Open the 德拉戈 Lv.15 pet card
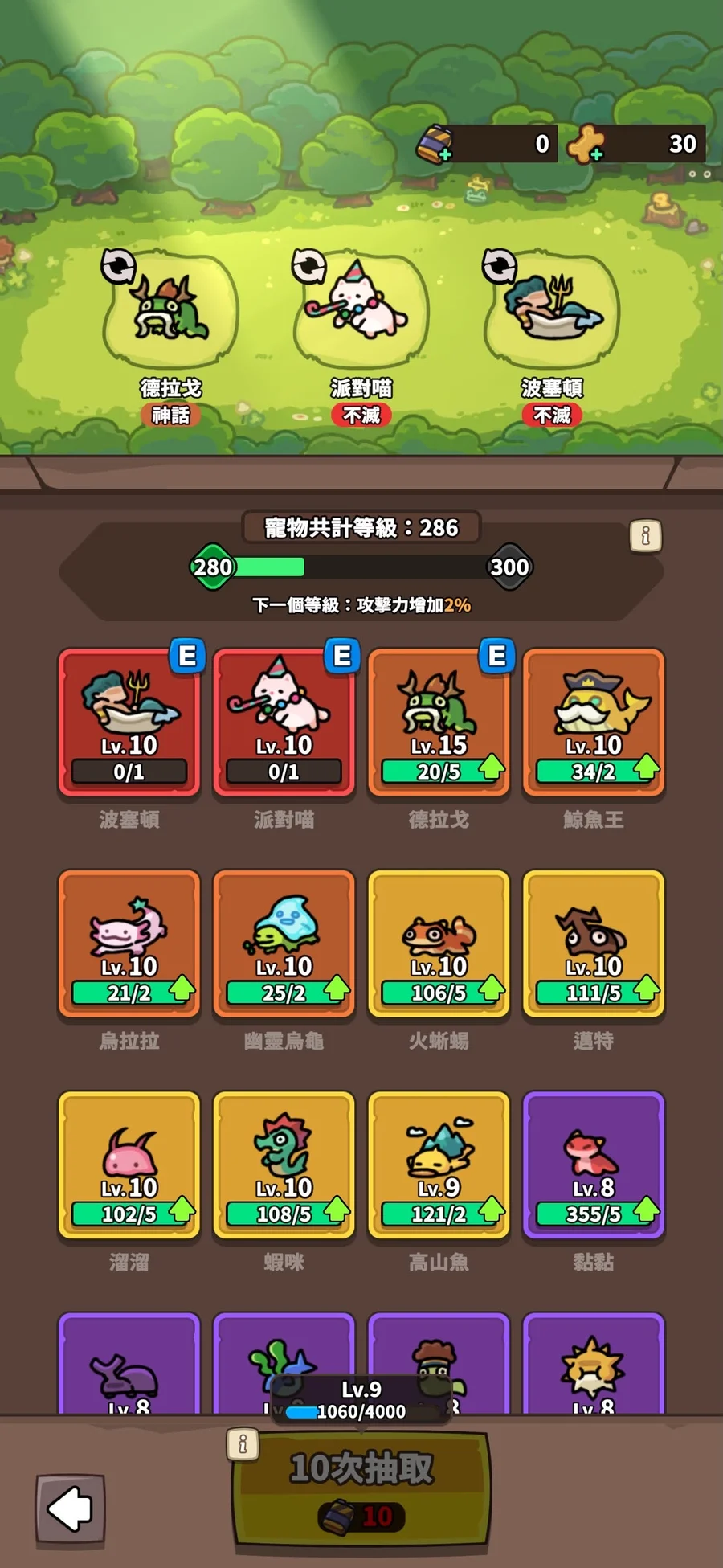Image resolution: width=723 pixels, height=1568 pixels. tap(439, 723)
